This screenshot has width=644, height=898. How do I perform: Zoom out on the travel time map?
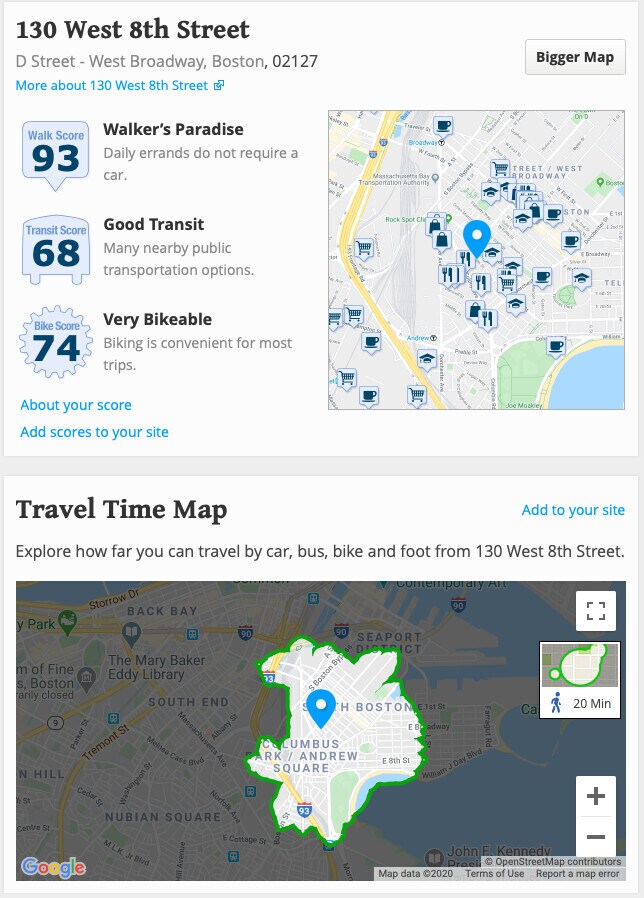[596, 837]
